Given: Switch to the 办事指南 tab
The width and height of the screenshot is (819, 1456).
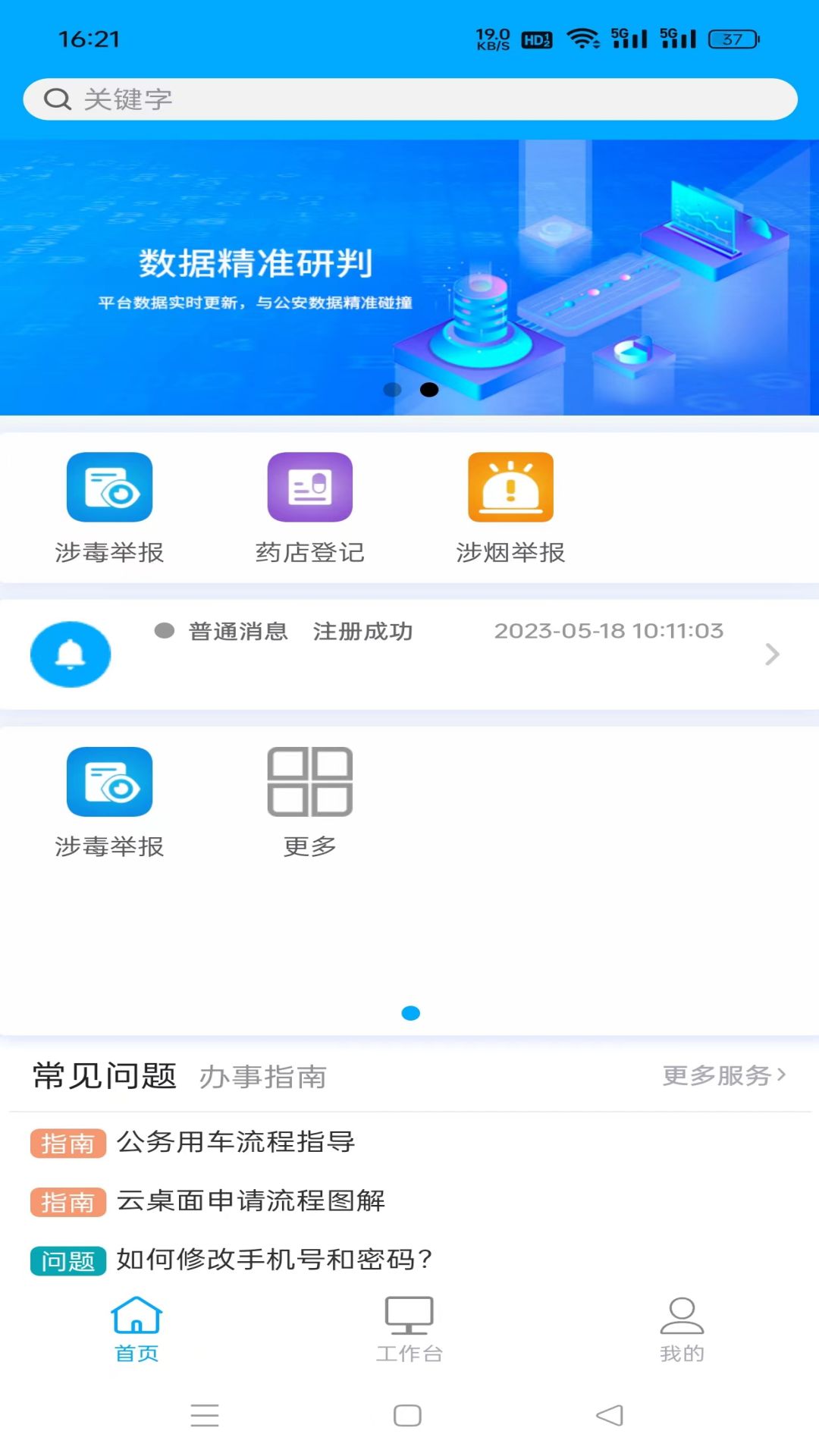Looking at the screenshot, I should [264, 1077].
